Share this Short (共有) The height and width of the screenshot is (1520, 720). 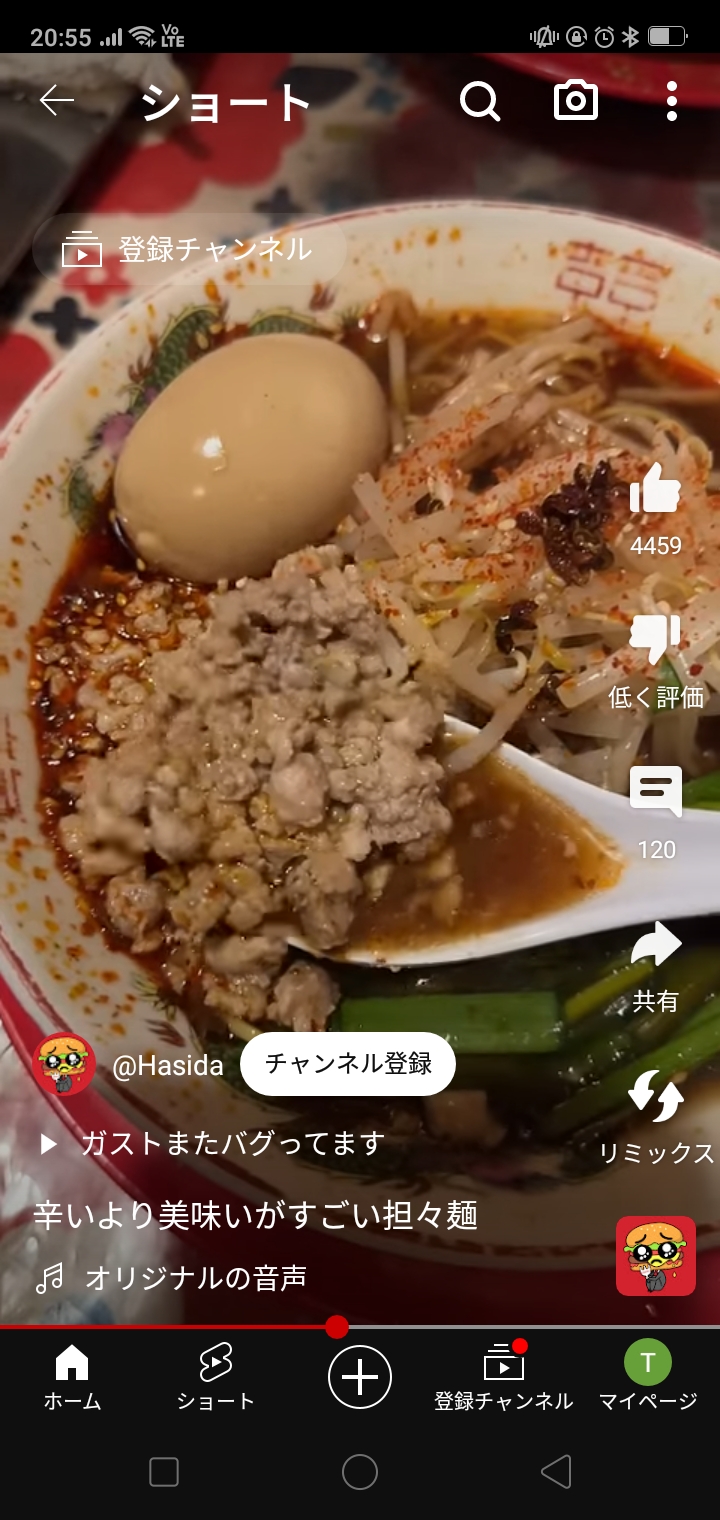pos(655,946)
